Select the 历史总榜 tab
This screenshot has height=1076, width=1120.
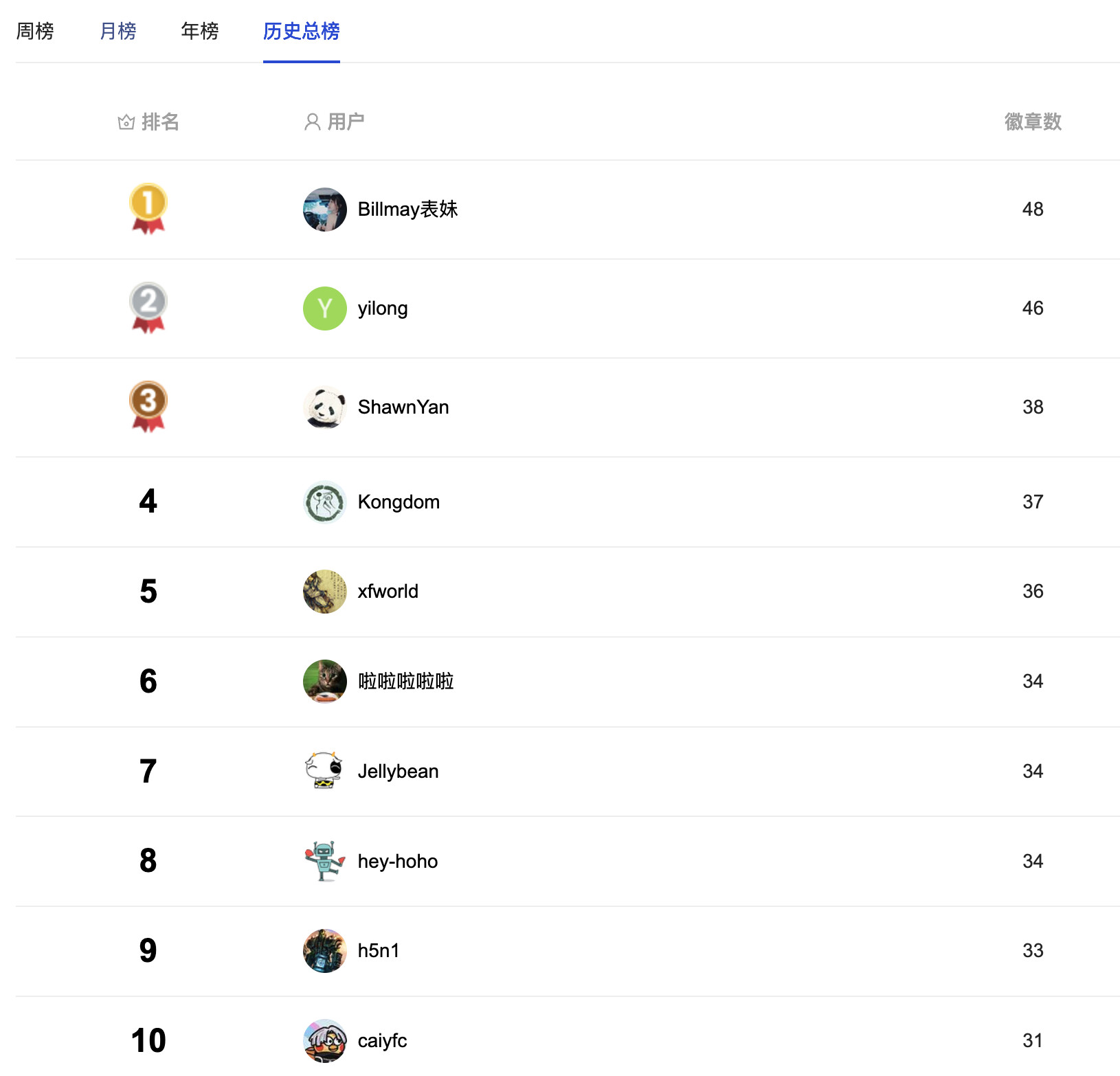coord(301,31)
